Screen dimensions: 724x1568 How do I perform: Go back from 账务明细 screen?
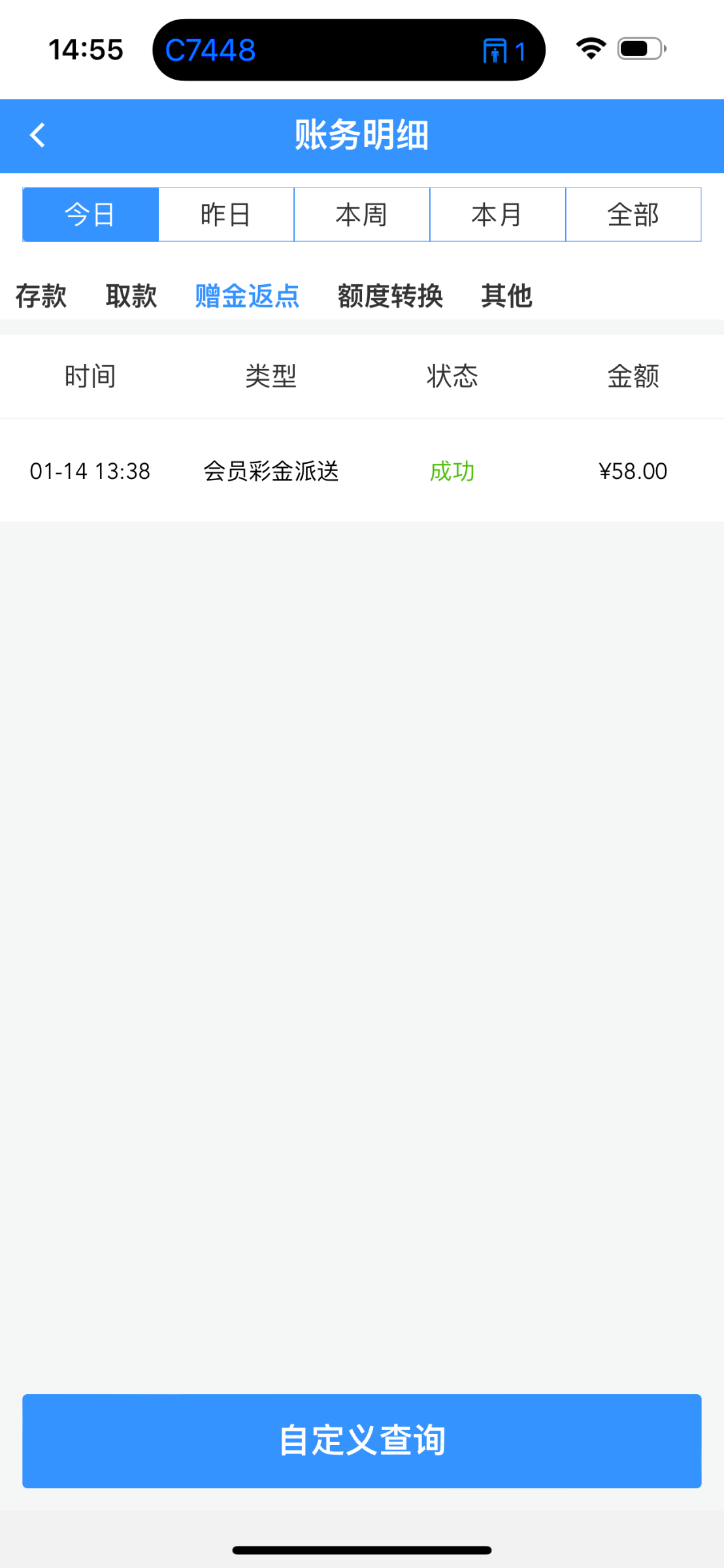[x=38, y=136]
